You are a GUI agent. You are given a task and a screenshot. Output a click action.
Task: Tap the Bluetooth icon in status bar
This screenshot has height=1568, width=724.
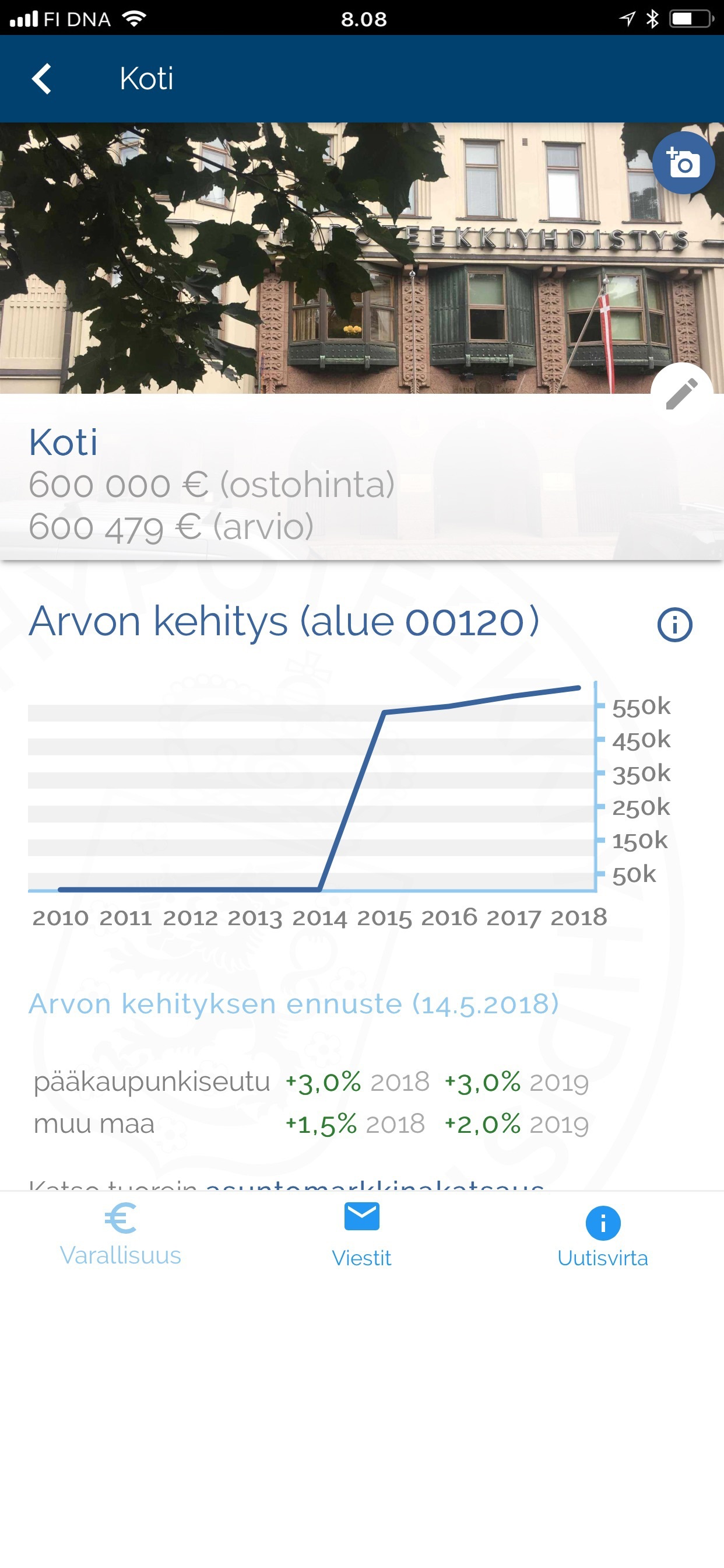pyautogui.click(x=653, y=18)
